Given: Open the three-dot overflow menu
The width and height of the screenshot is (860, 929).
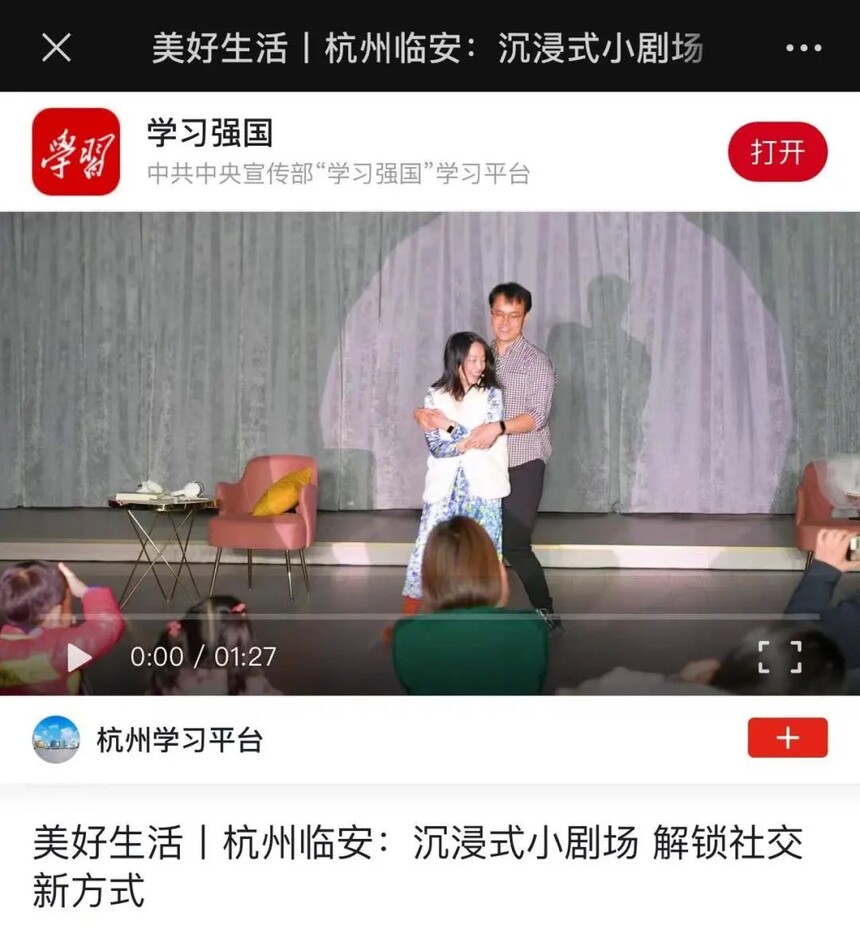Looking at the screenshot, I should [803, 48].
